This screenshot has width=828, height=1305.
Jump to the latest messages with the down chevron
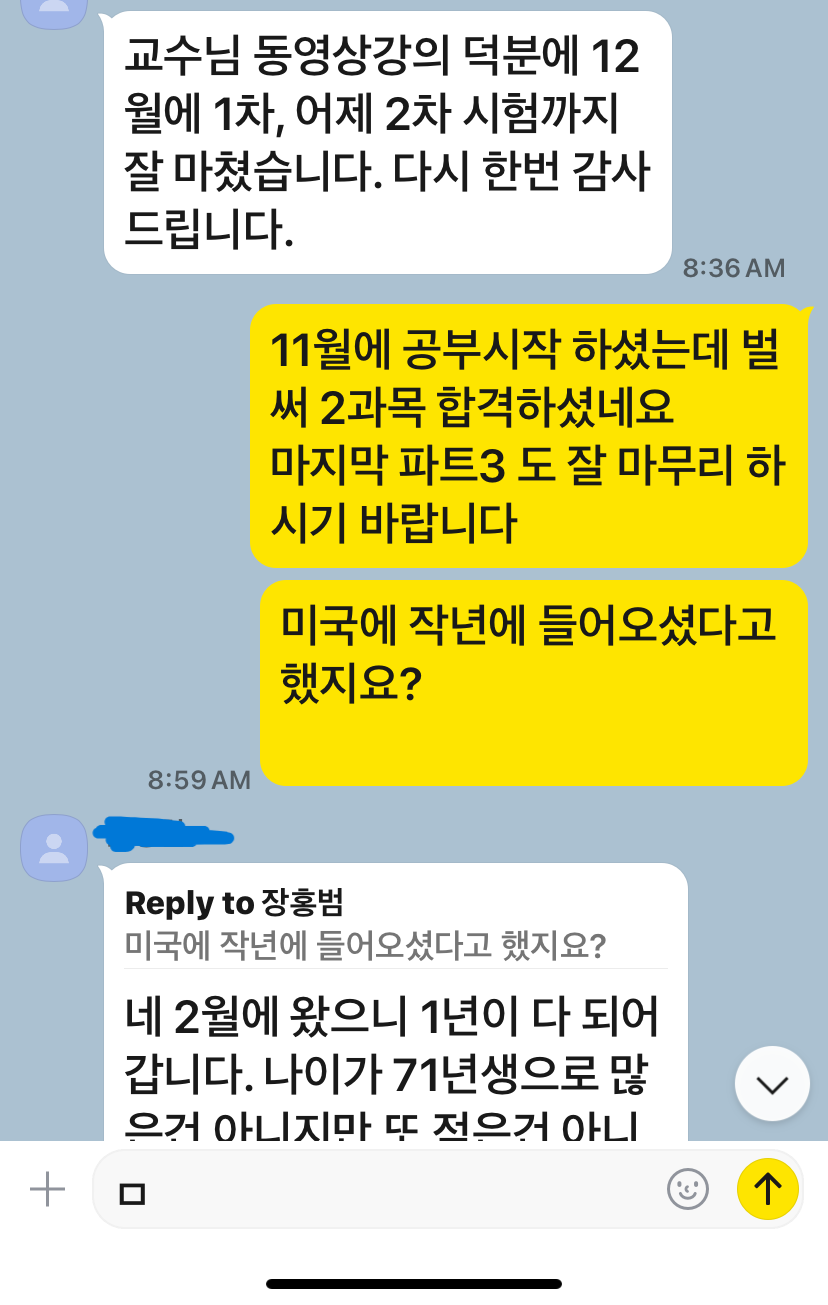point(771,1084)
